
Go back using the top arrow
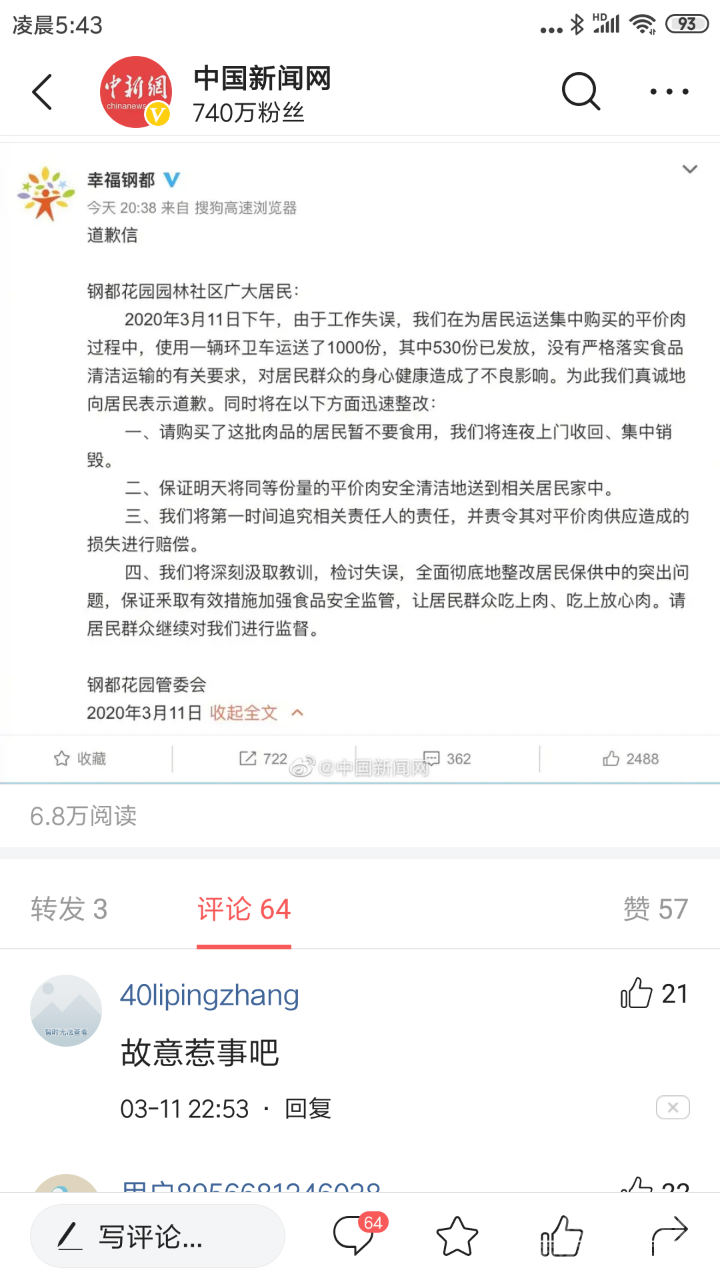[42, 92]
